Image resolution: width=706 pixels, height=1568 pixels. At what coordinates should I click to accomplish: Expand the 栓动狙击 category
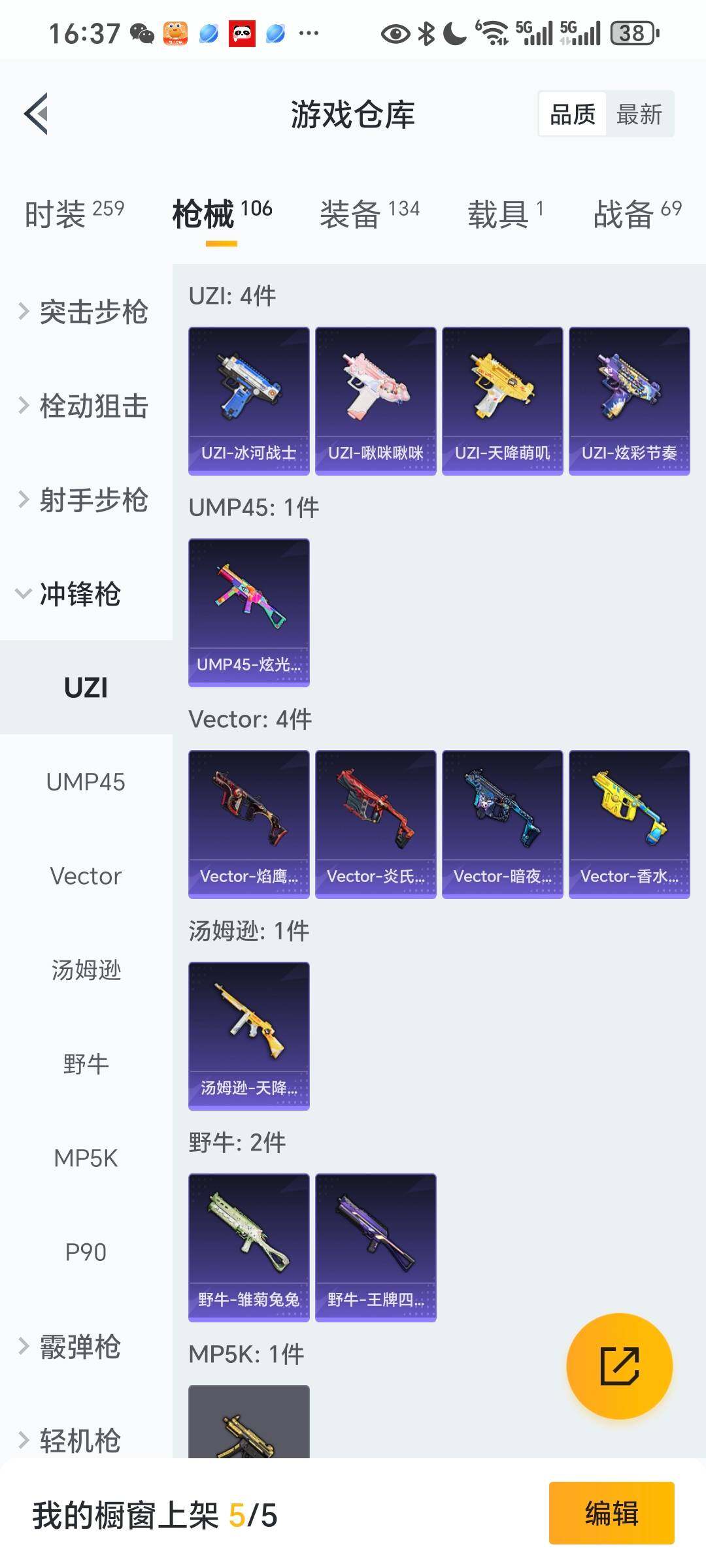[x=83, y=406]
